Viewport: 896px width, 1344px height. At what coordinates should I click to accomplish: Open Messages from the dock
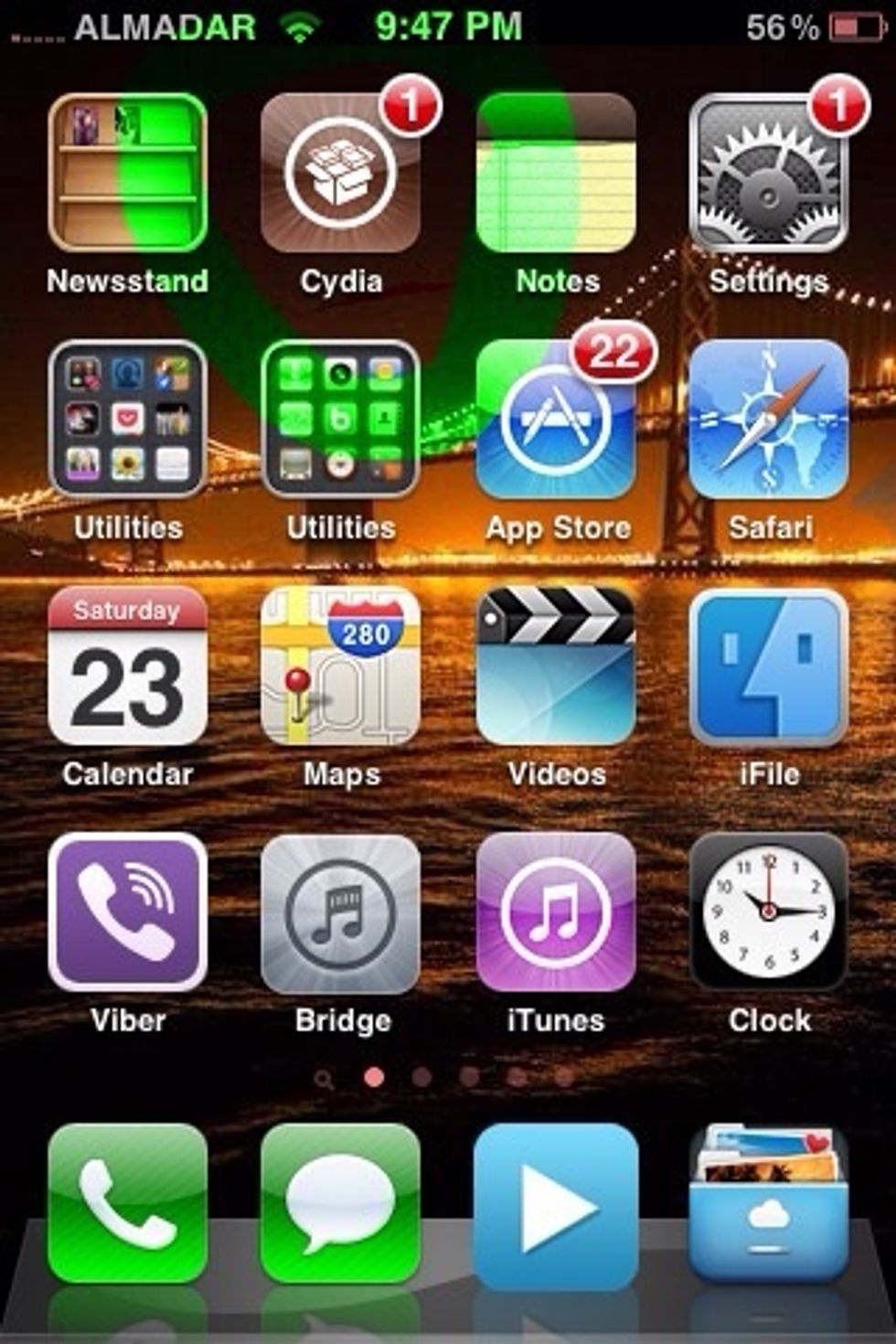(x=340, y=1202)
